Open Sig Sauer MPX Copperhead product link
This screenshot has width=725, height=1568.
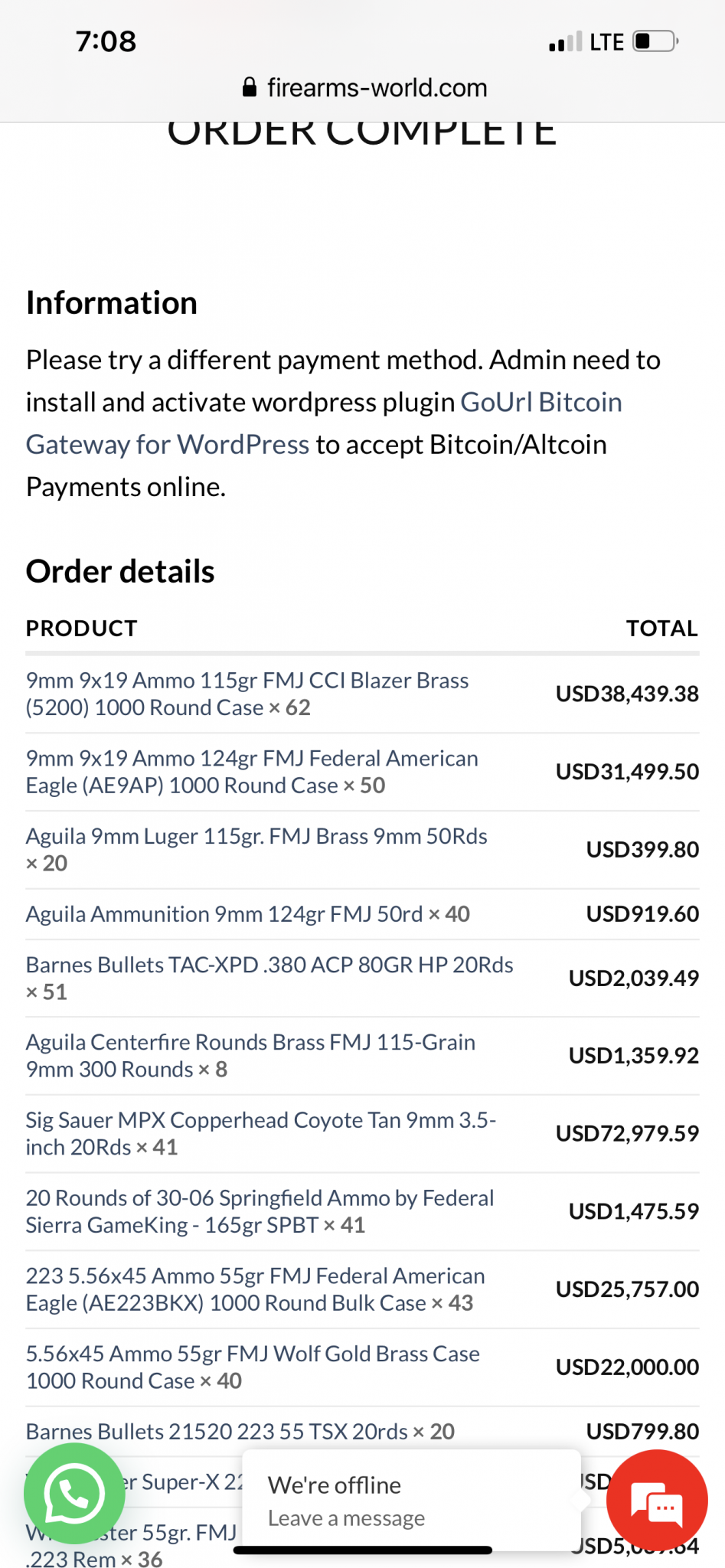click(261, 1134)
